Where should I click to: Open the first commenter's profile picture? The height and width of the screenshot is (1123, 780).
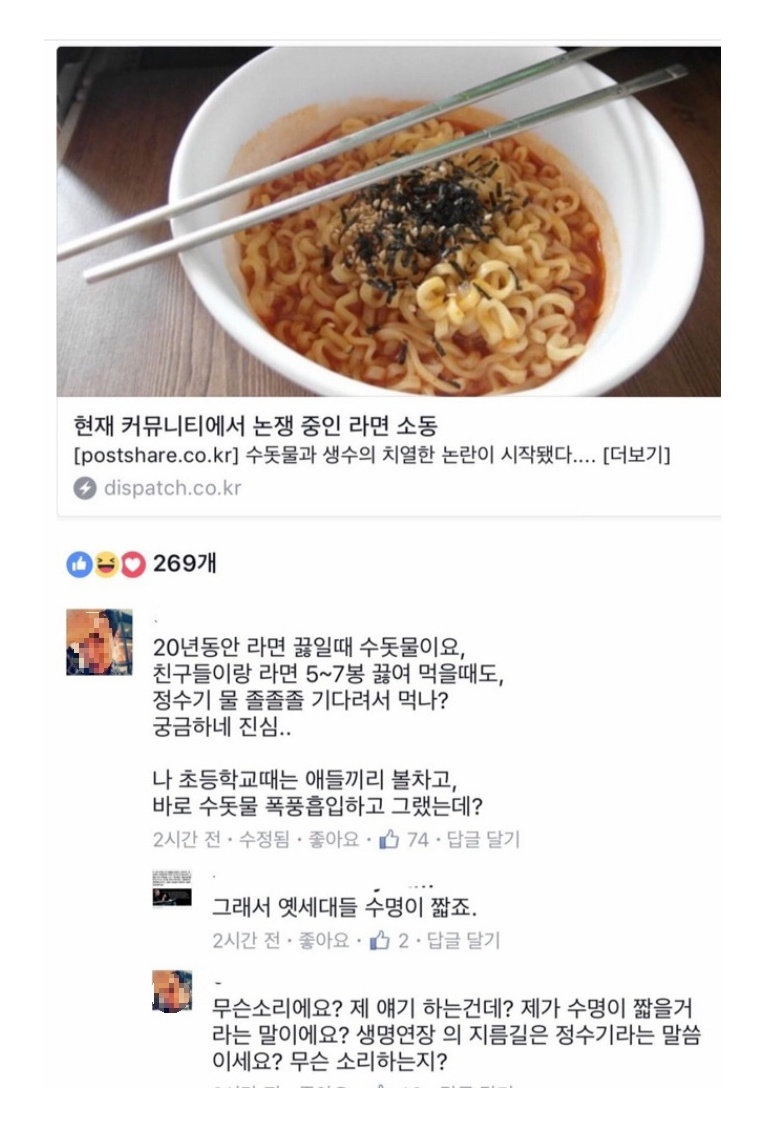click(99, 642)
